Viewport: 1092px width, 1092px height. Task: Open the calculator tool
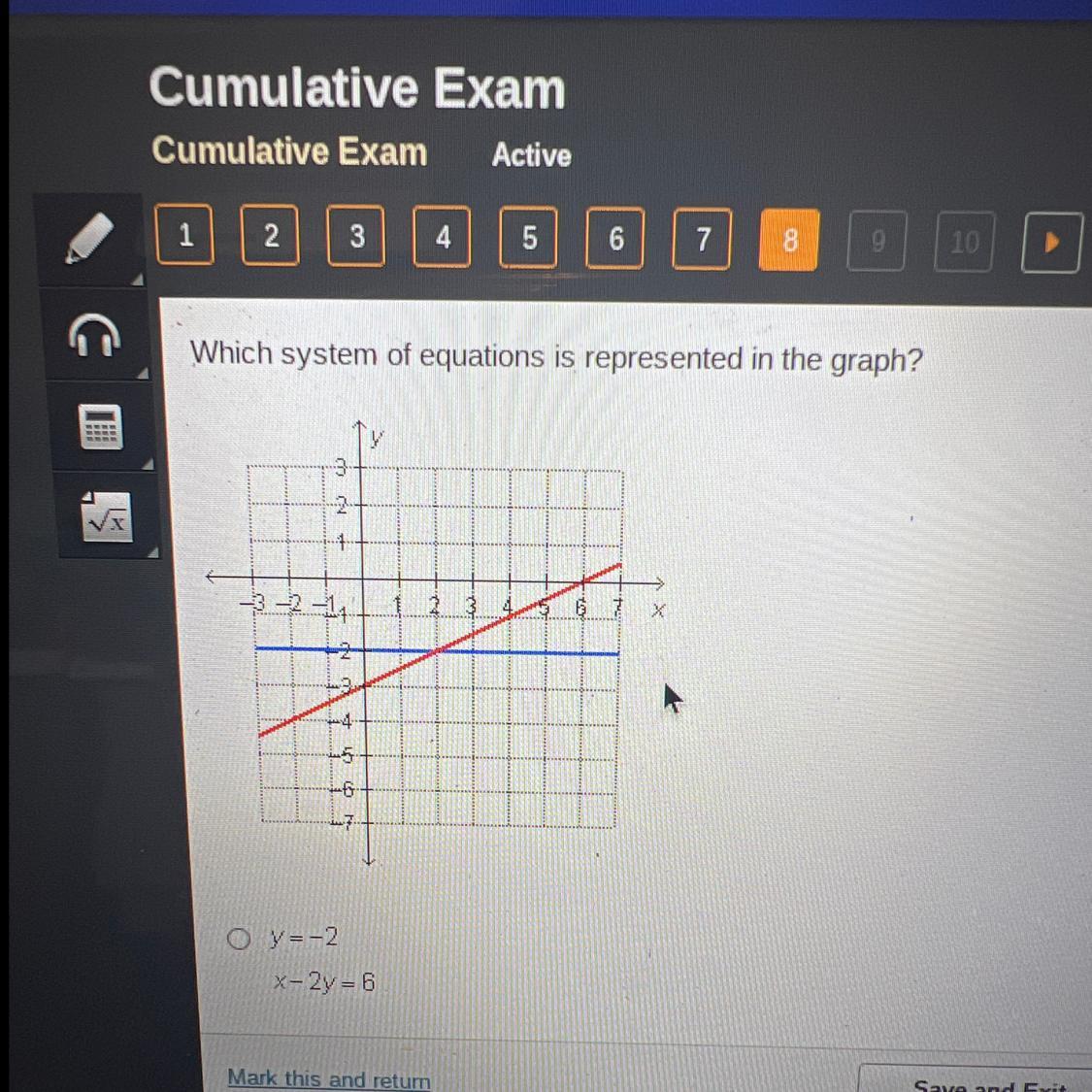coord(100,426)
